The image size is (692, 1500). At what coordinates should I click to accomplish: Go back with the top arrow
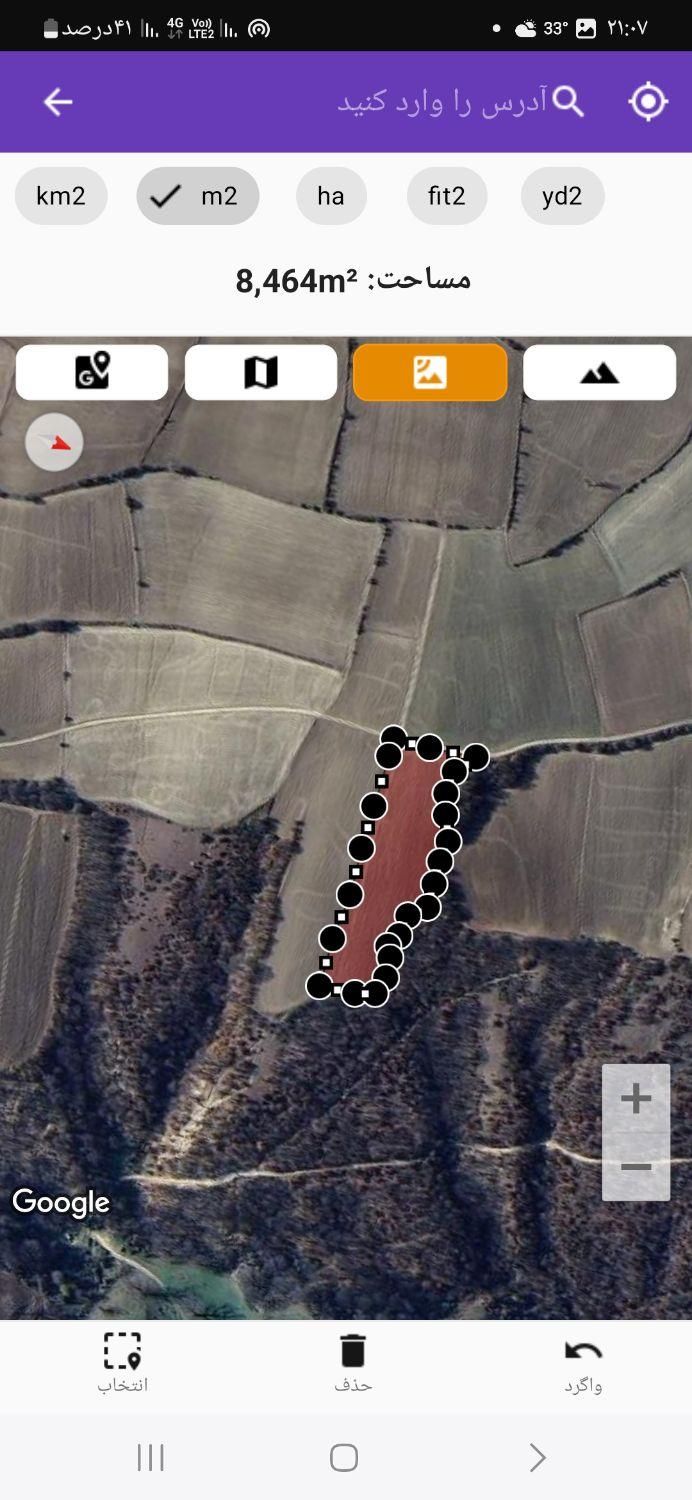click(x=58, y=102)
